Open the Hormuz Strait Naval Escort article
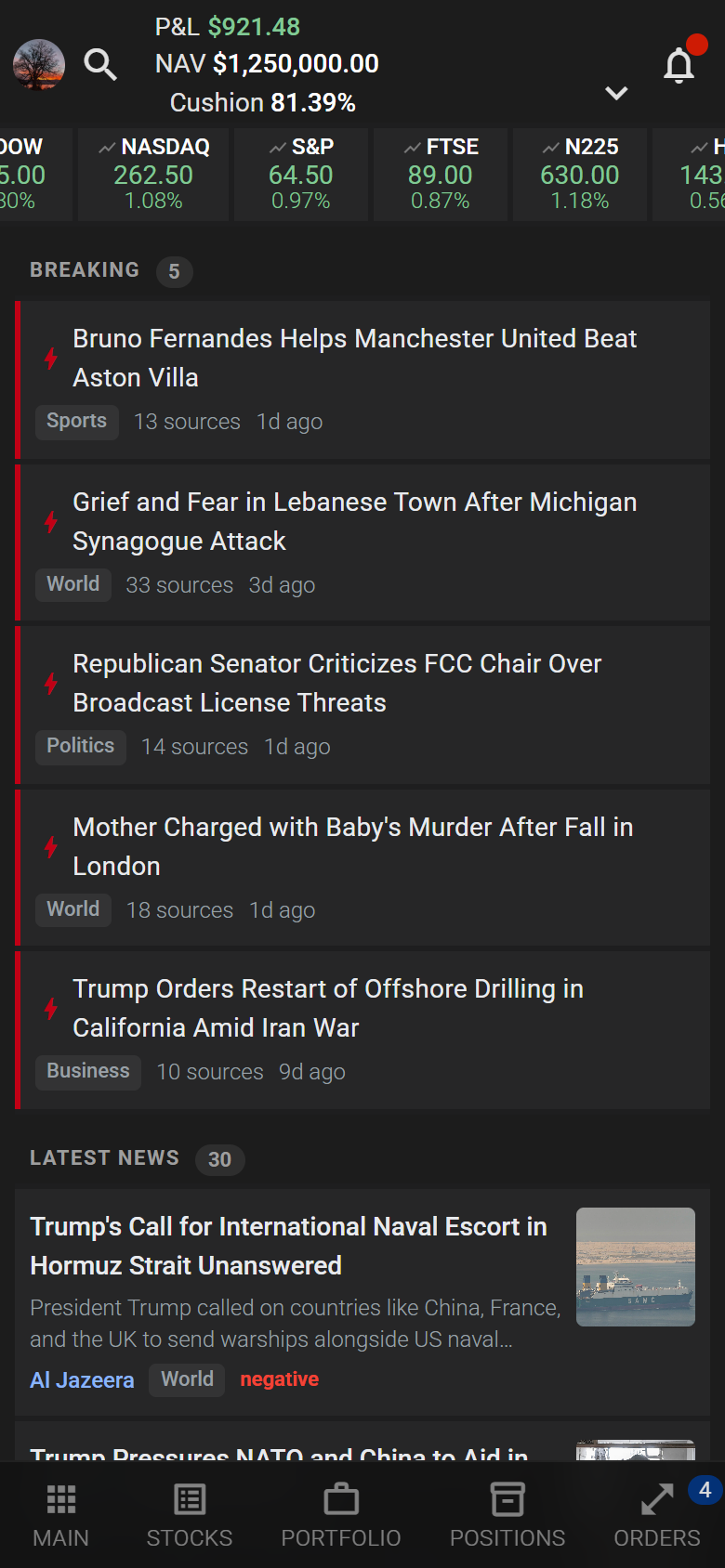The width and height of the screenshot is (725, 1568). pyautogui.click(x=288, y=1246)
